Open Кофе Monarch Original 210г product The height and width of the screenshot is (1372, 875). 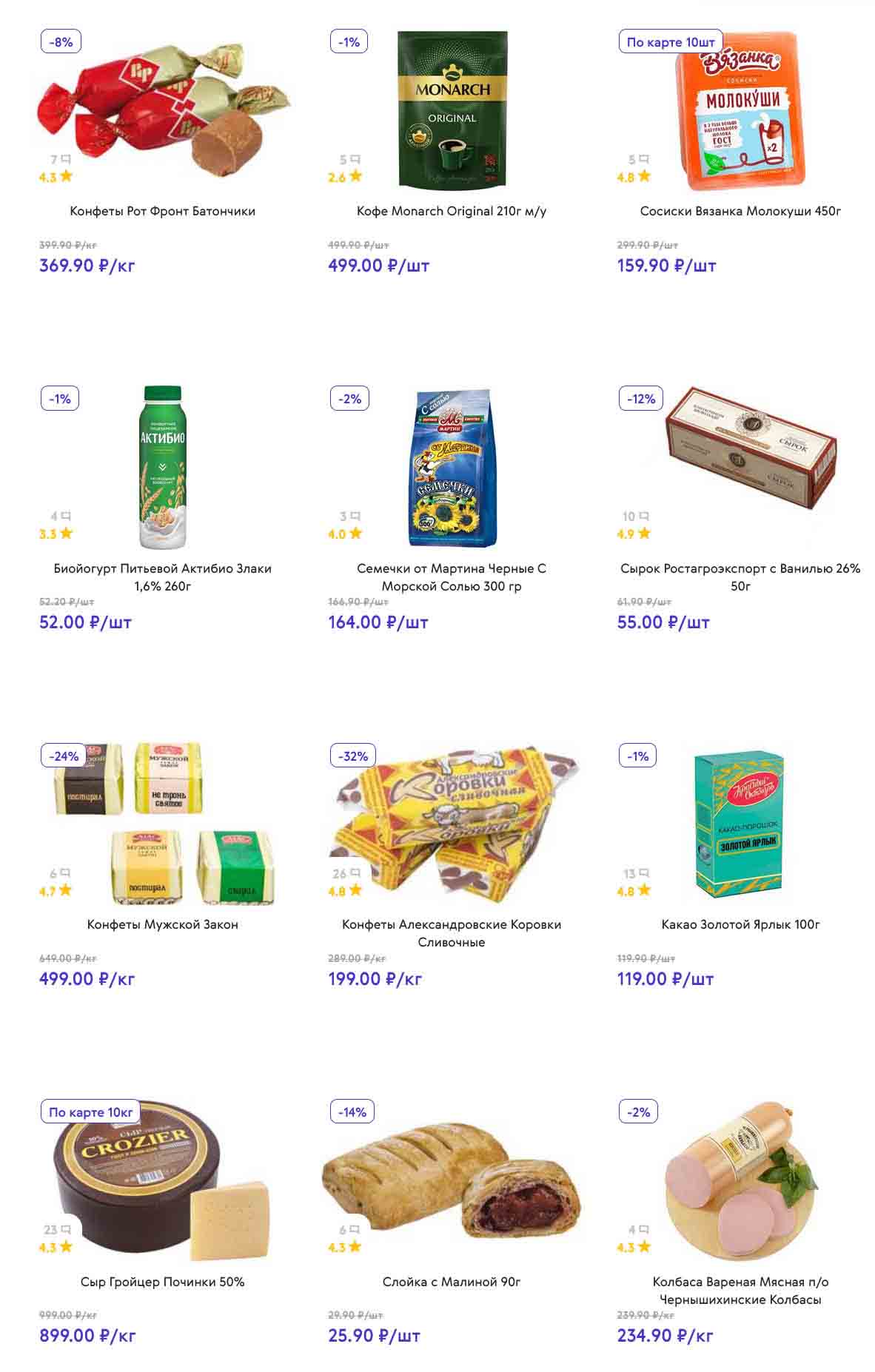tap(451, 211)
